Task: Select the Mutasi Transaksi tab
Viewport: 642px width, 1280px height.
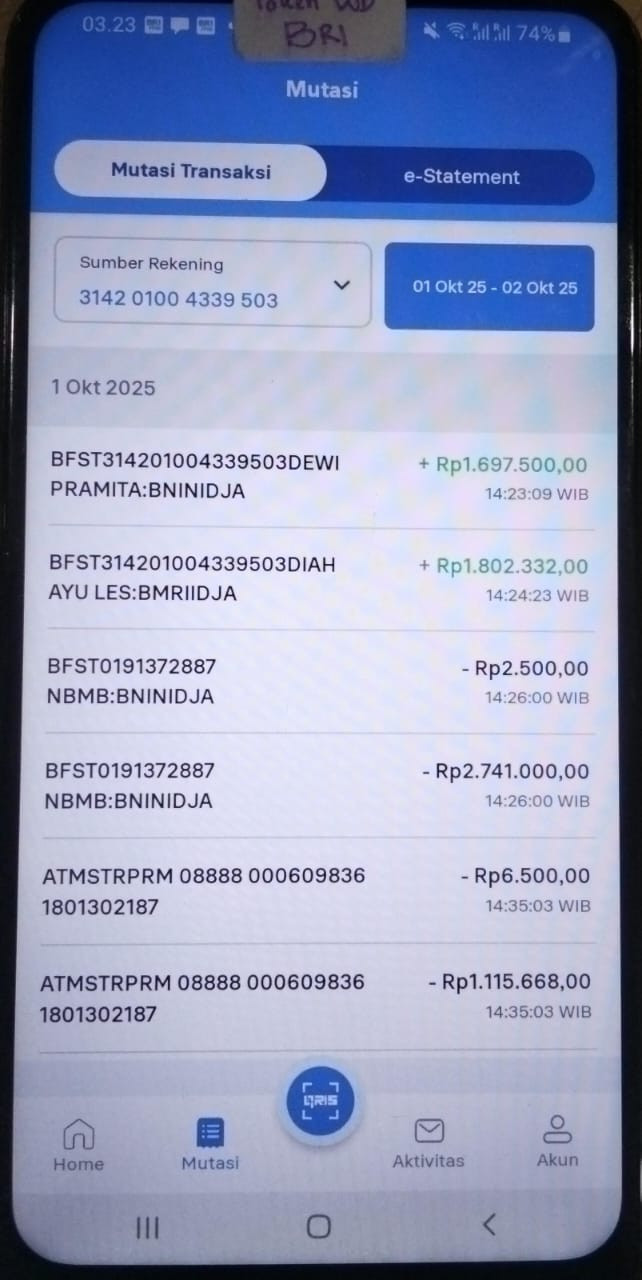Action: tap(190, 172)
